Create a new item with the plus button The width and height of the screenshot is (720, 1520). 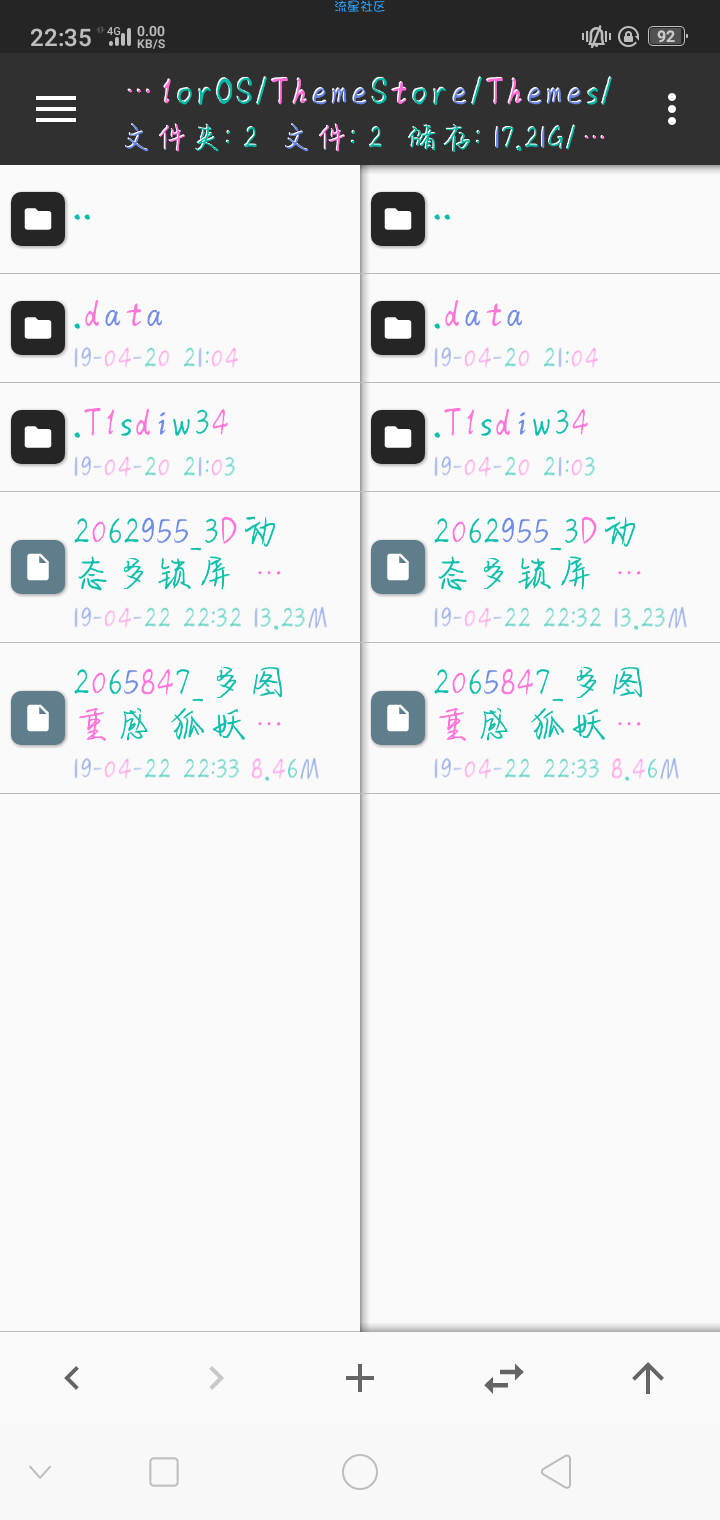click(360, 1378)
